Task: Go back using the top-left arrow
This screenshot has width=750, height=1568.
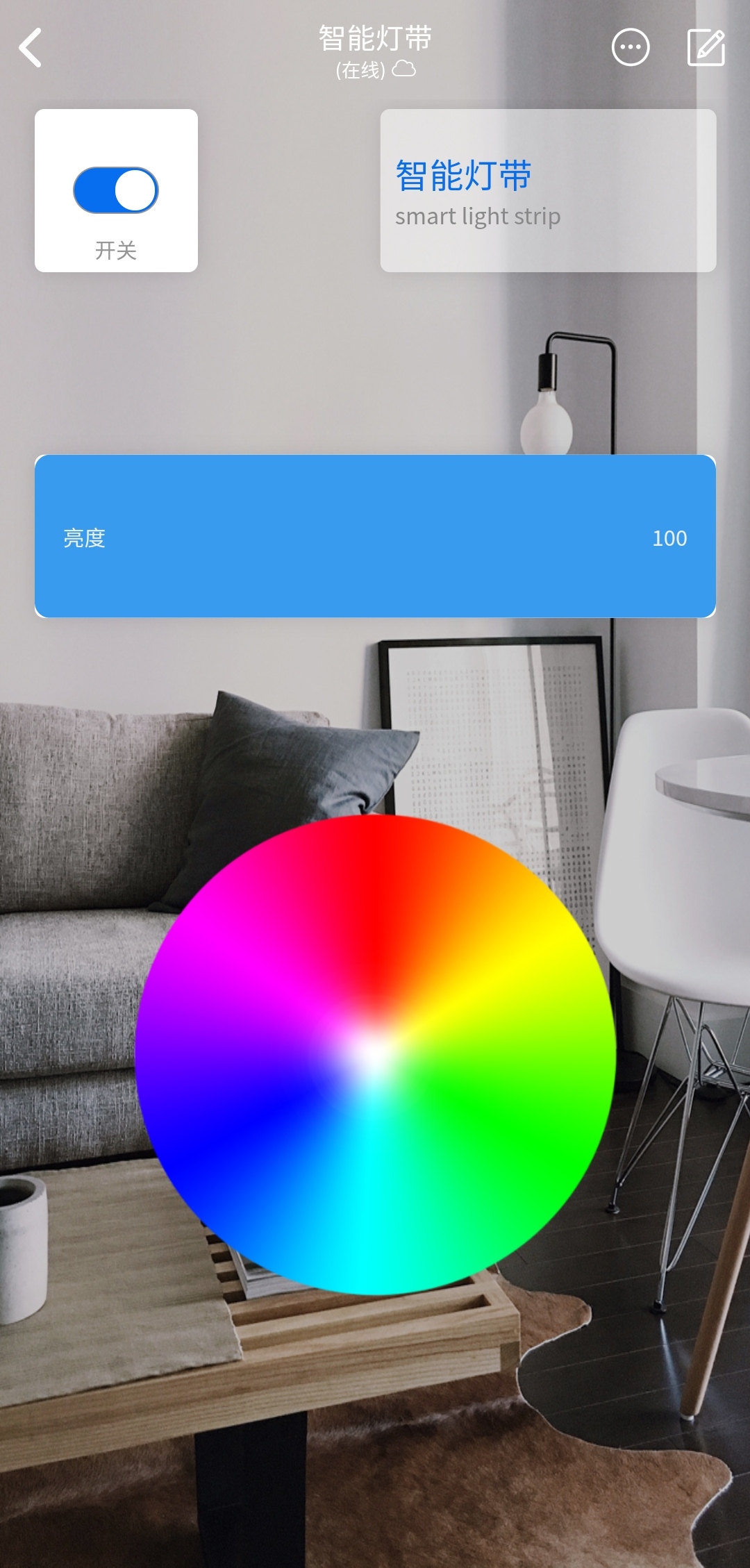Action: coord(31,48)
